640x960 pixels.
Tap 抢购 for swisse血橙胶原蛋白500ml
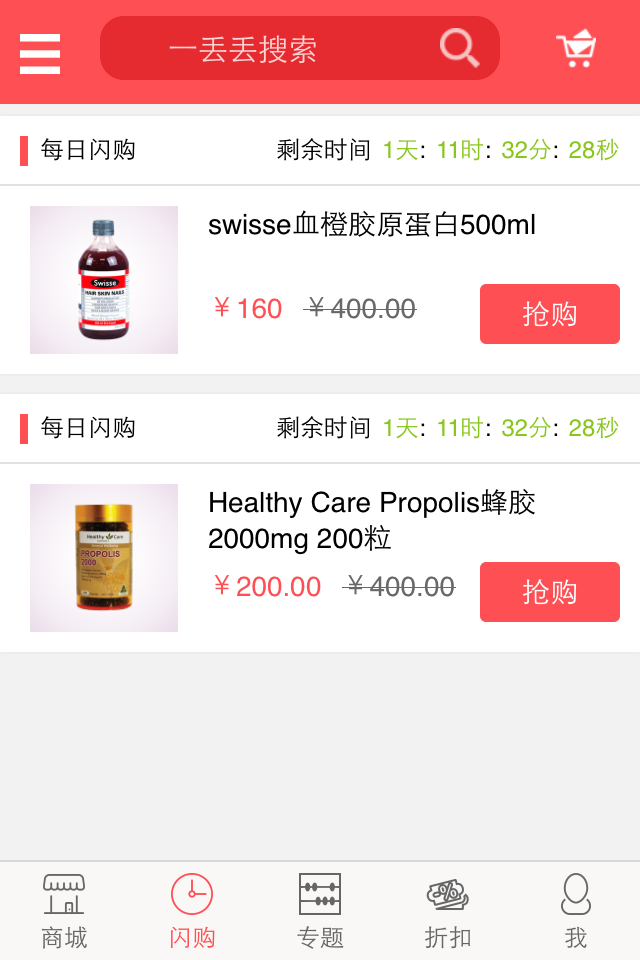(549, 314)
